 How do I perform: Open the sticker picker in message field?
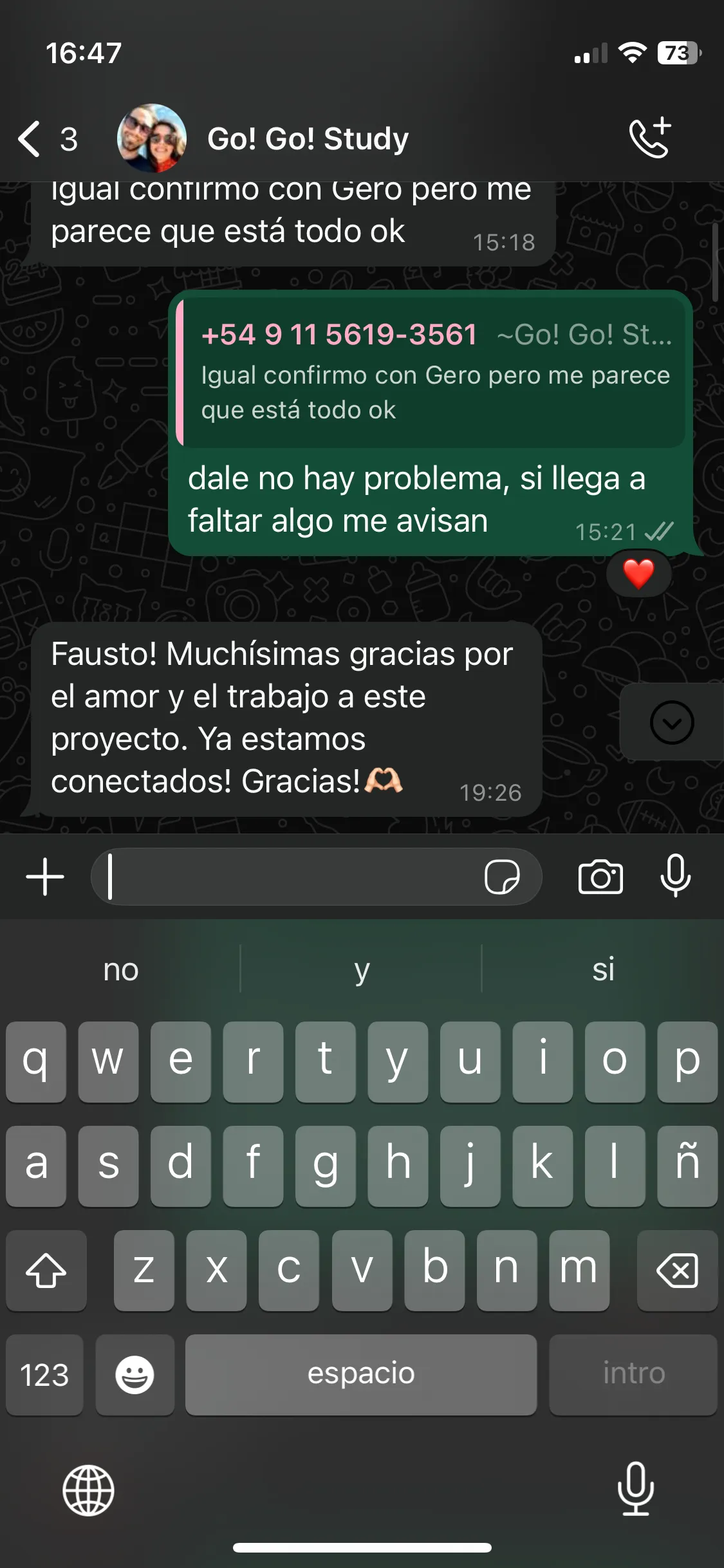pyautogui.click(x=502, y=877)
